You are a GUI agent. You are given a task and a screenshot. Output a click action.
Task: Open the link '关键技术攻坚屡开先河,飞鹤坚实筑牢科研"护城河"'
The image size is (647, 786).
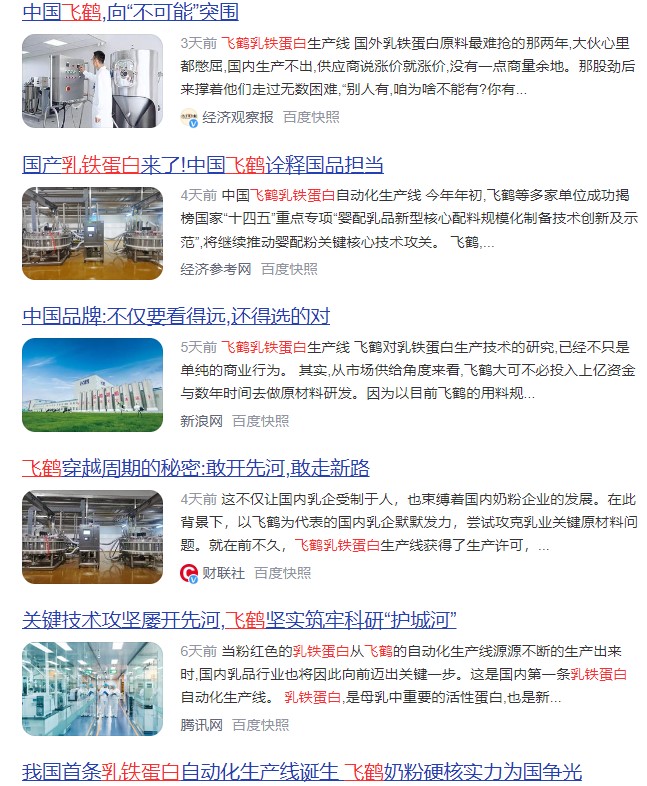[239, 620]
